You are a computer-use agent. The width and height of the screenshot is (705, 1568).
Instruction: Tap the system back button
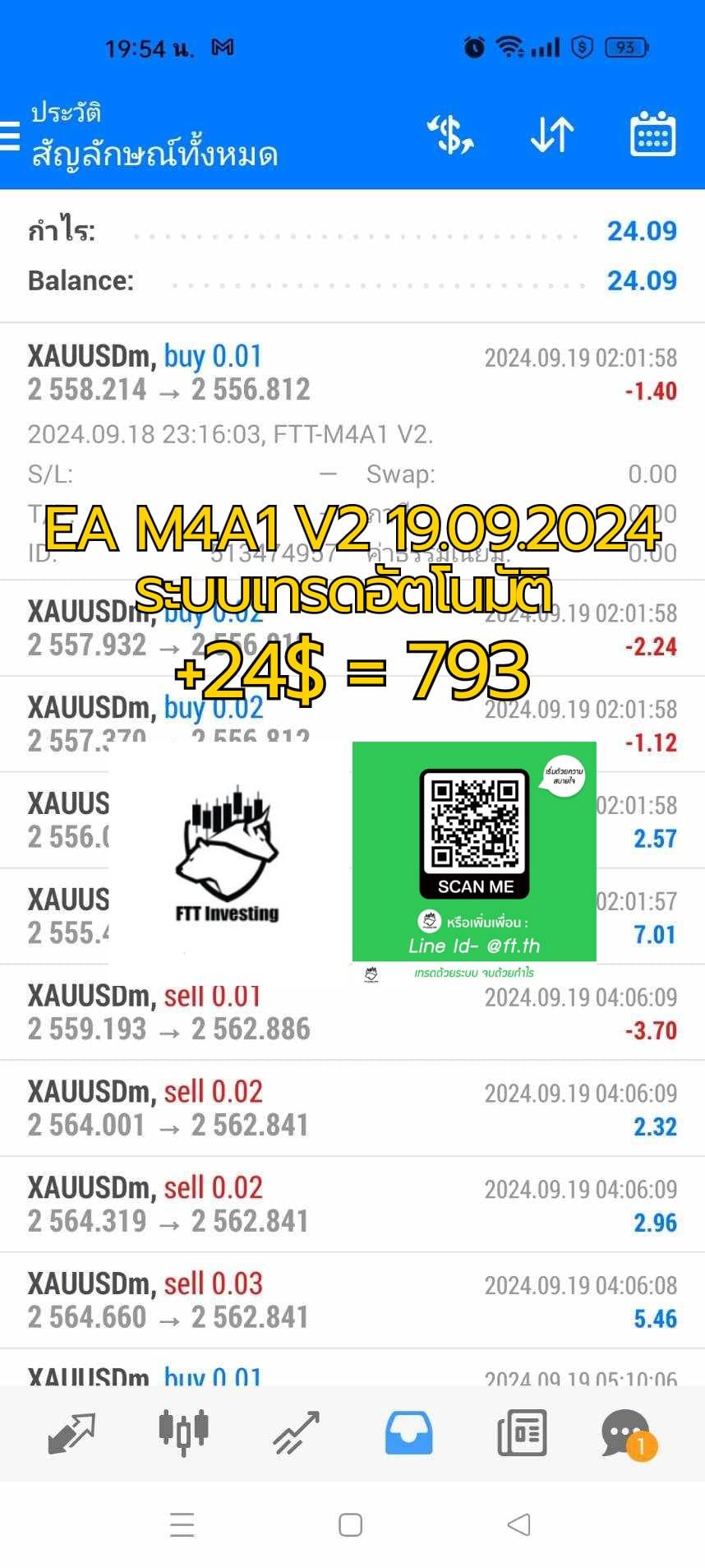[x=518, y=1524]
